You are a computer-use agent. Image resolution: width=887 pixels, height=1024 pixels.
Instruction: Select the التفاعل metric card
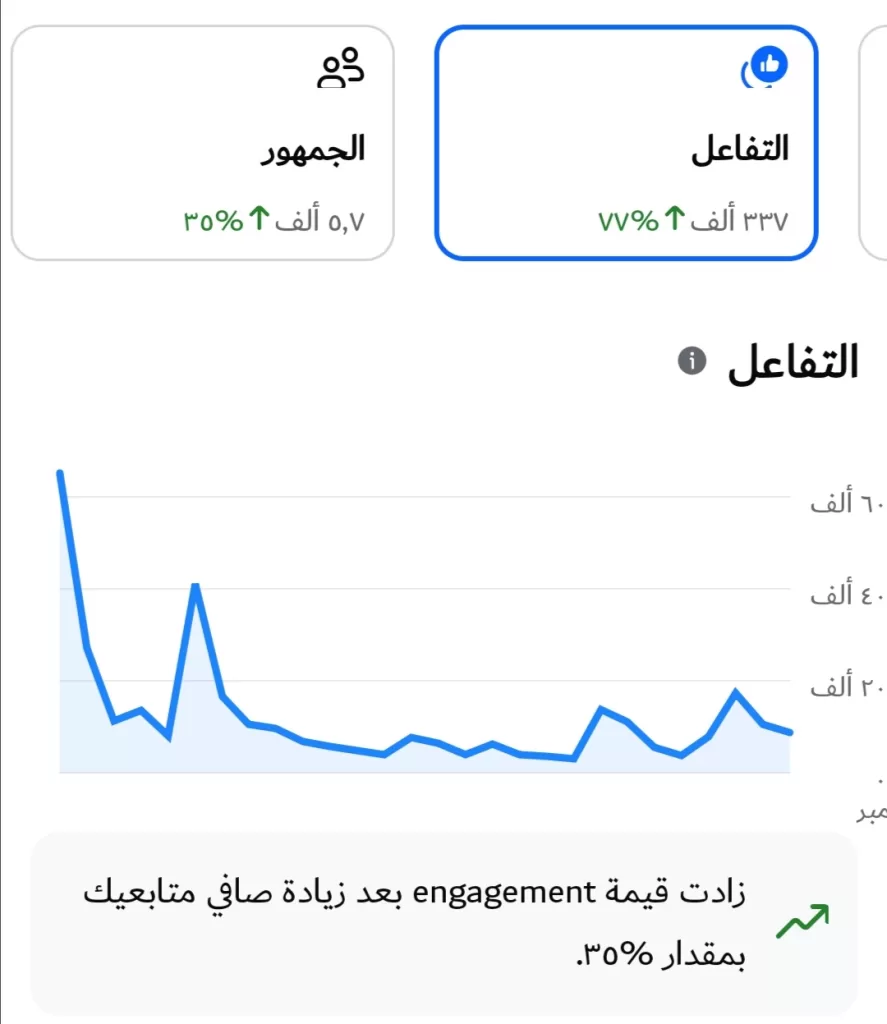627,140
